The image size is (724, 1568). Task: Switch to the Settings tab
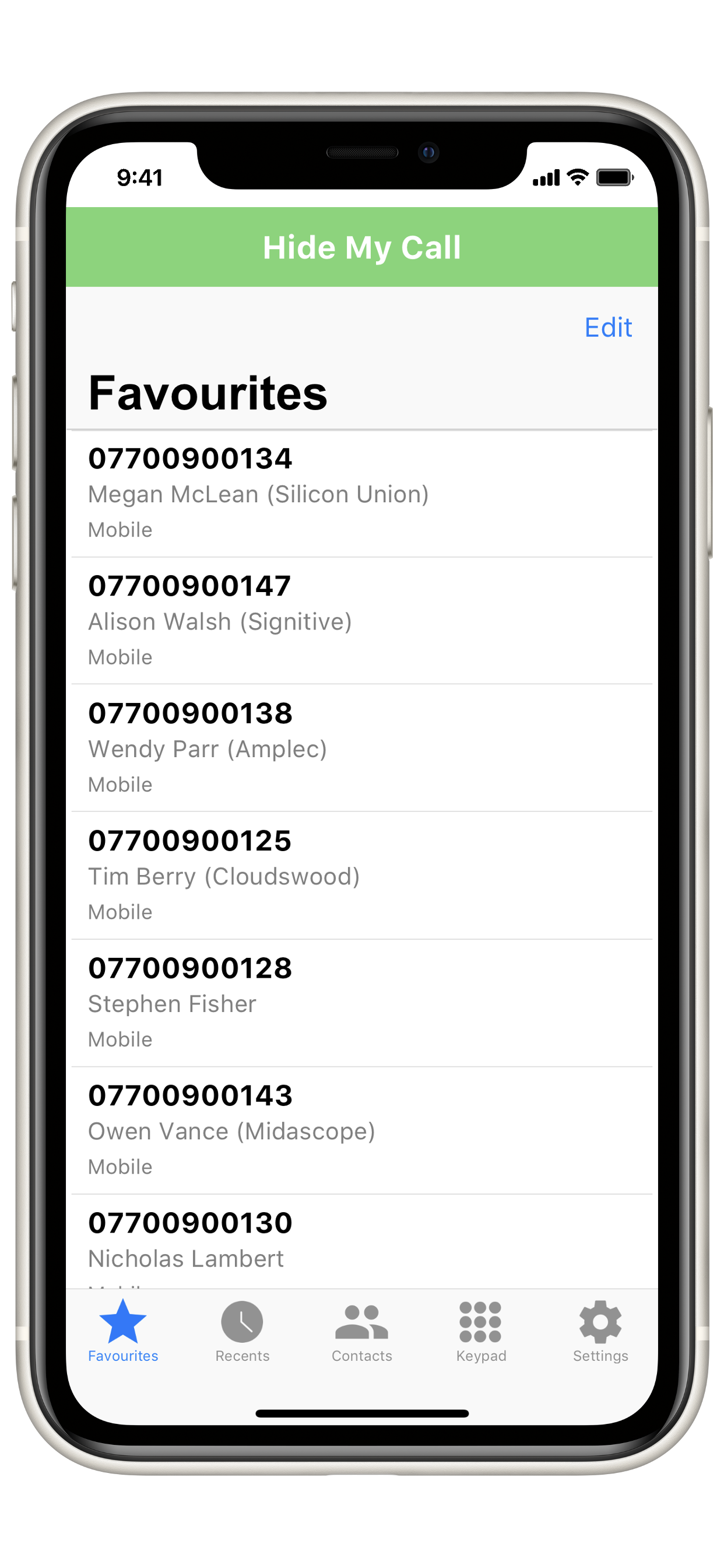[600, 1331]
